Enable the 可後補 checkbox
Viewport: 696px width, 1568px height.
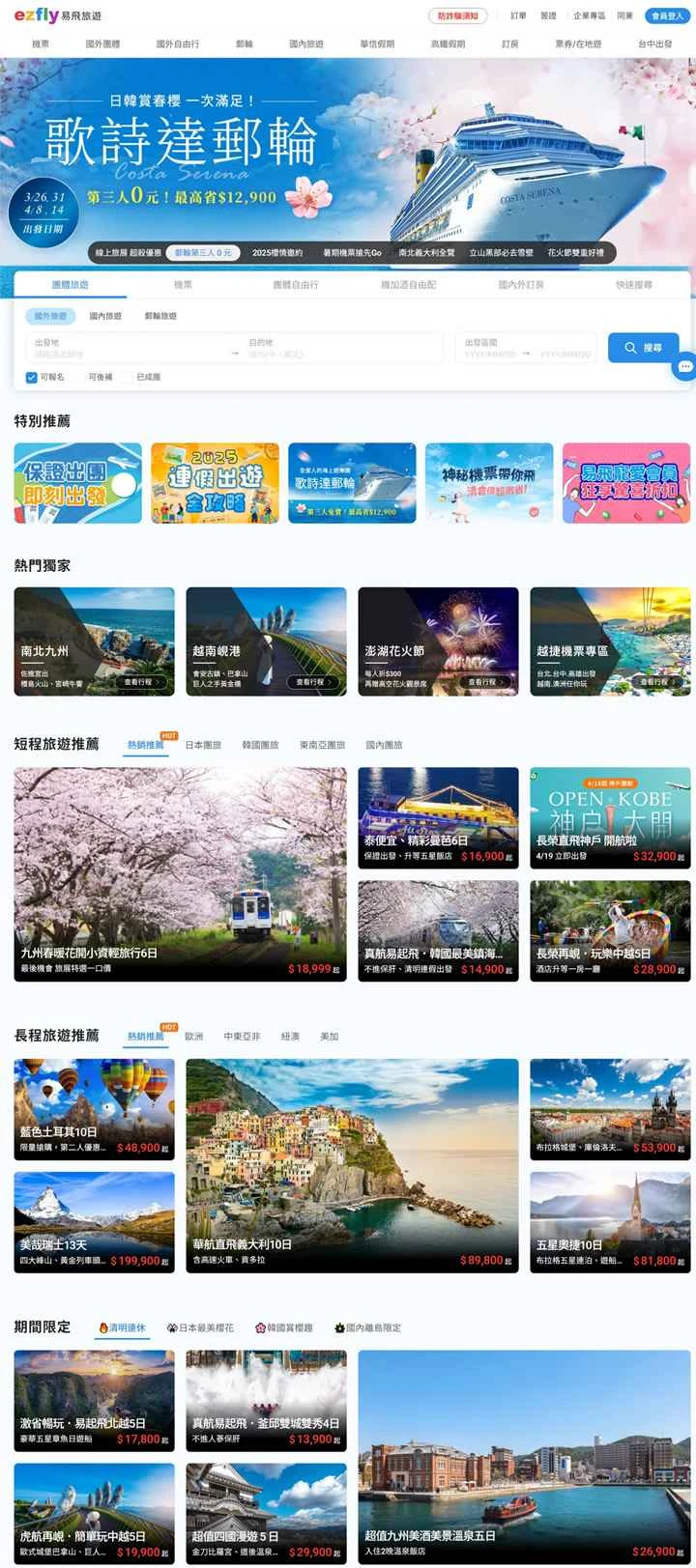pos(84,378)
